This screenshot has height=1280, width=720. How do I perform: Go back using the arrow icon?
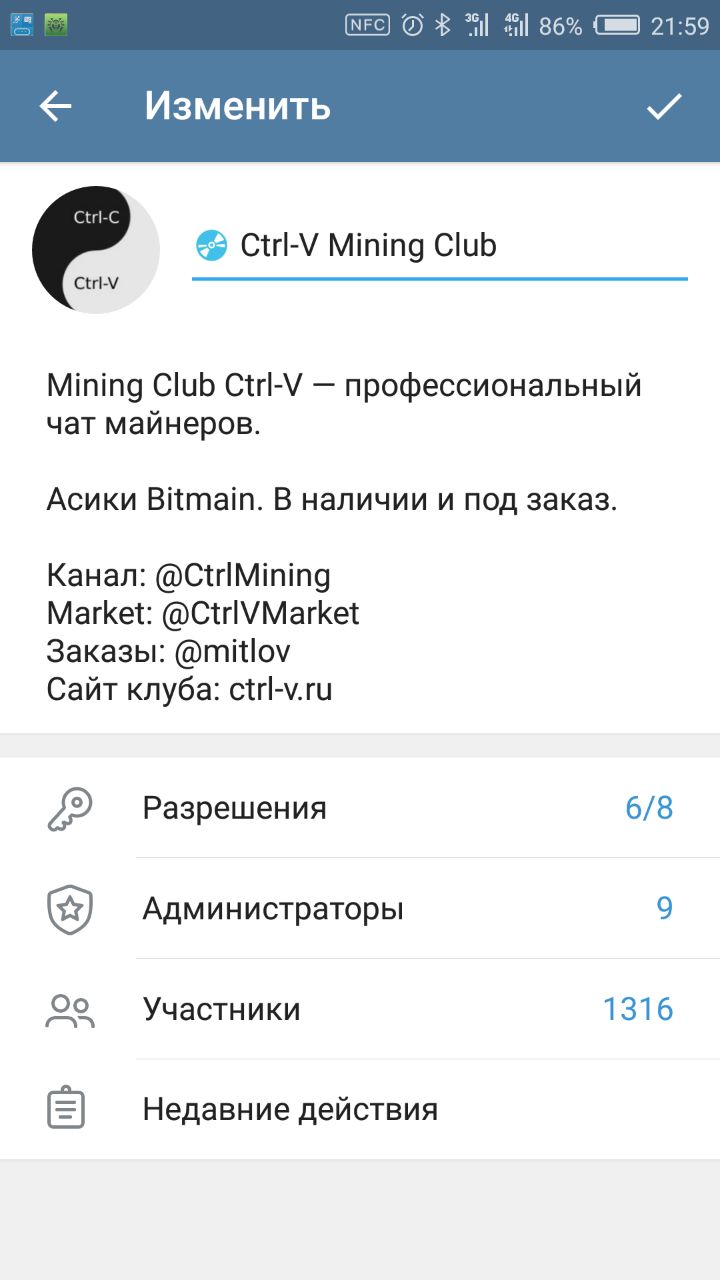coord(56,107)
